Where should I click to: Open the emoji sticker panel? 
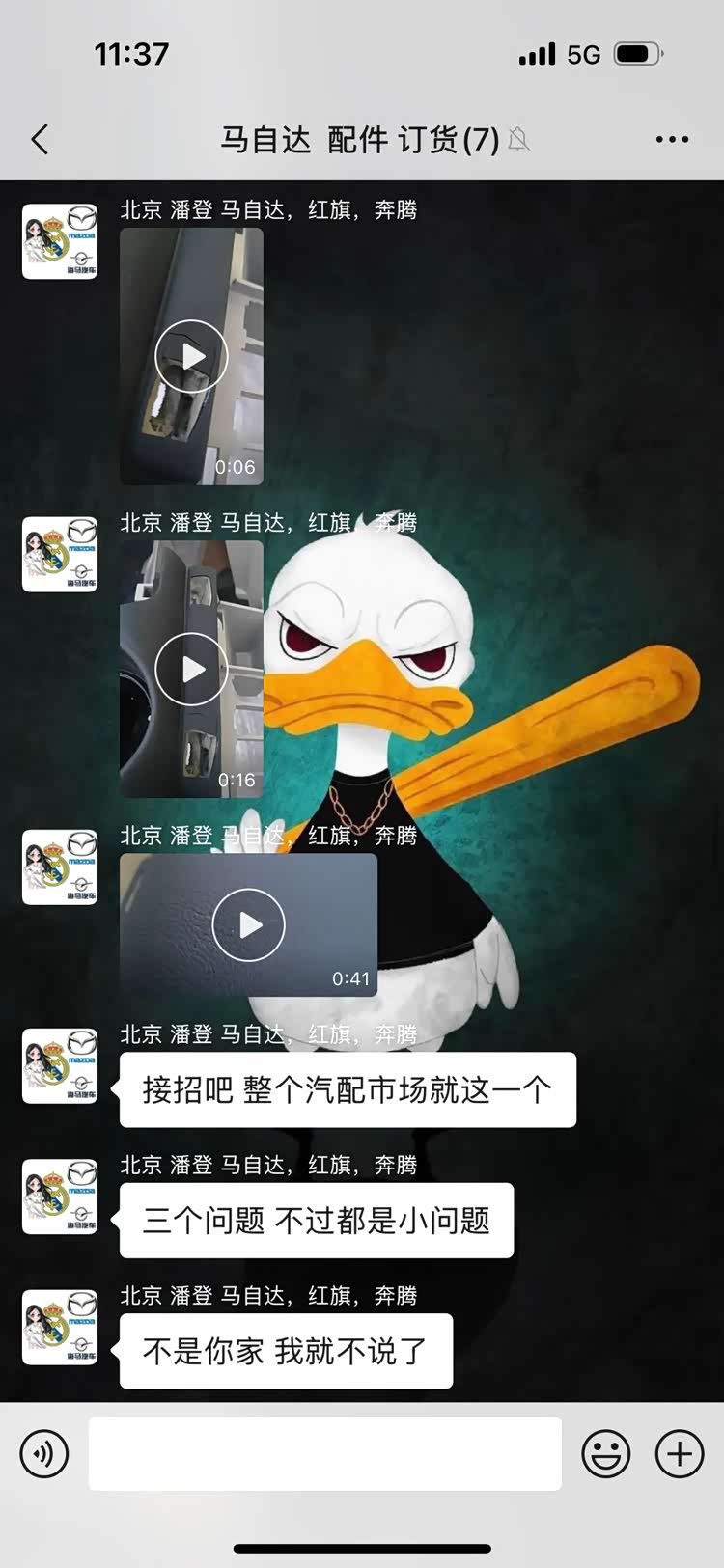click(x=605, y=1453)
